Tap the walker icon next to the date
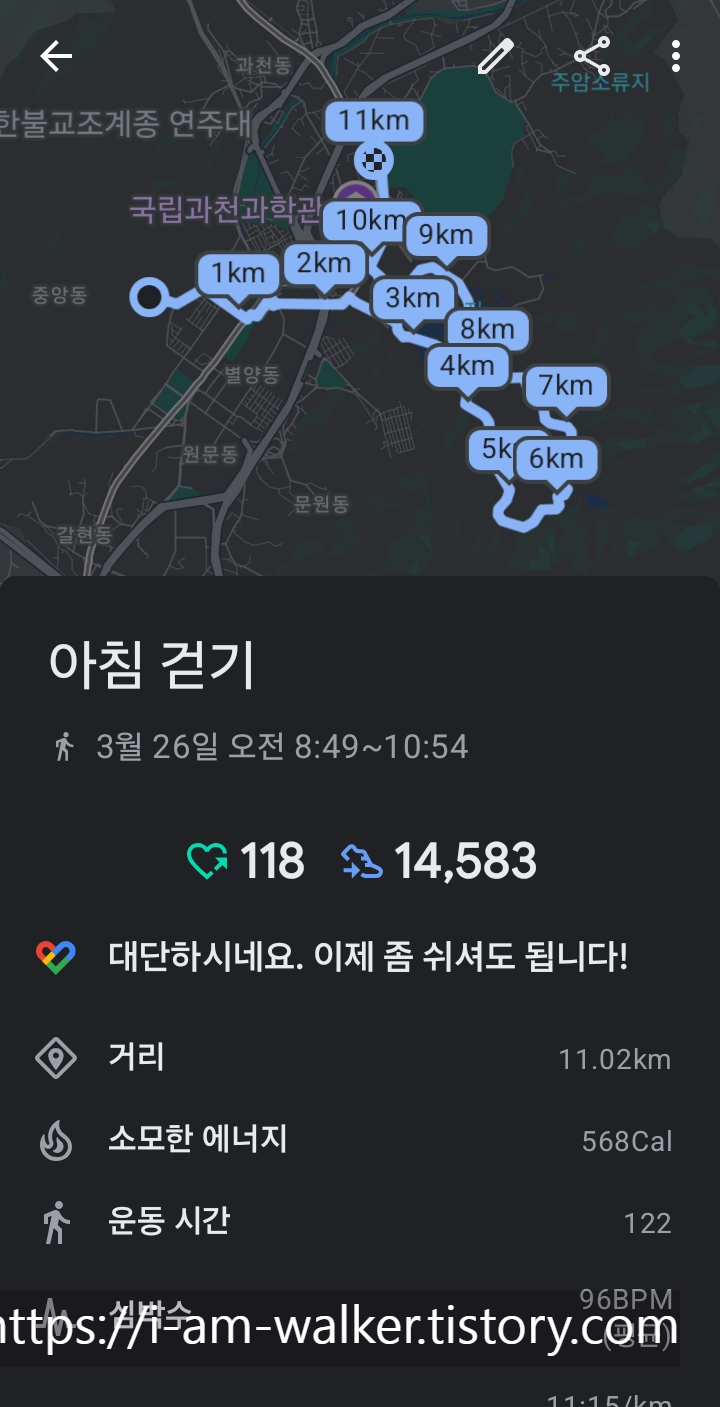Image resolution: width=720 pixels, height=1407 pixels. (65, 745)
